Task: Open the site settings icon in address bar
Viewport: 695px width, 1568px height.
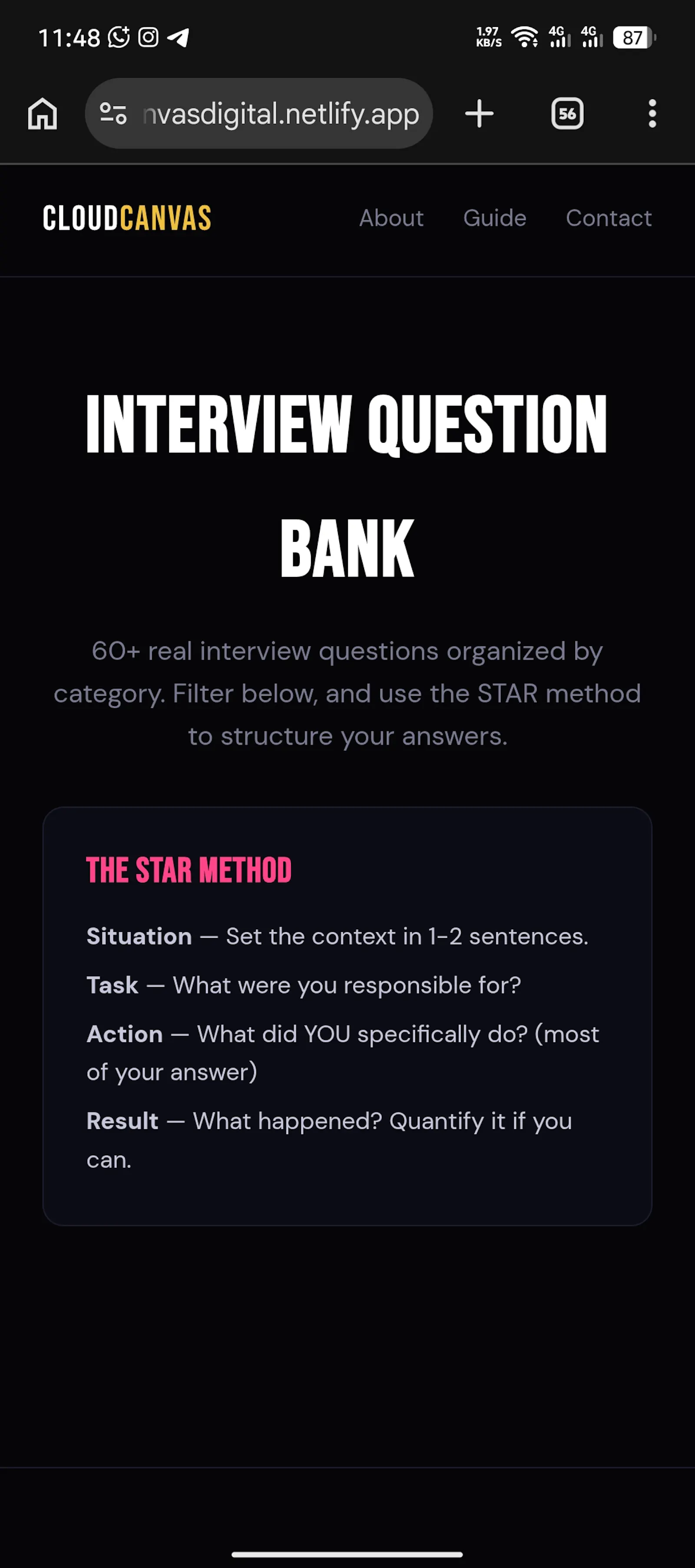Action: click(x=113, y=114)
